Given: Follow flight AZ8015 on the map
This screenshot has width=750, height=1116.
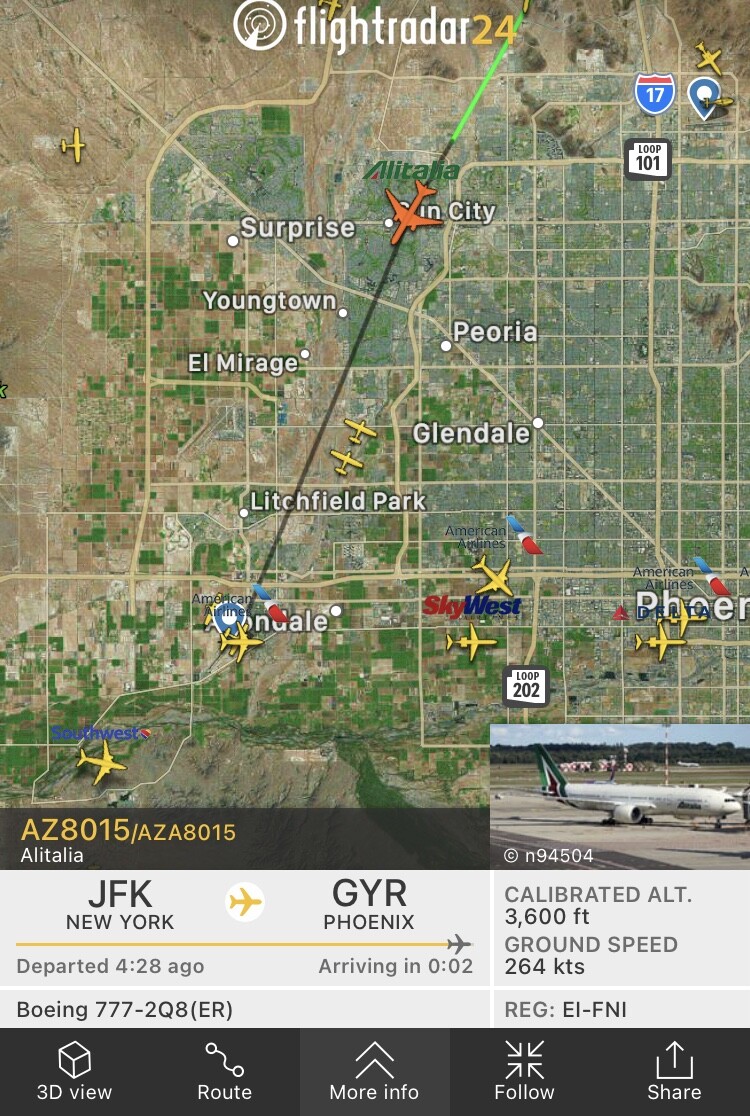Looking at the screenshot, I should click(524, 1071).
